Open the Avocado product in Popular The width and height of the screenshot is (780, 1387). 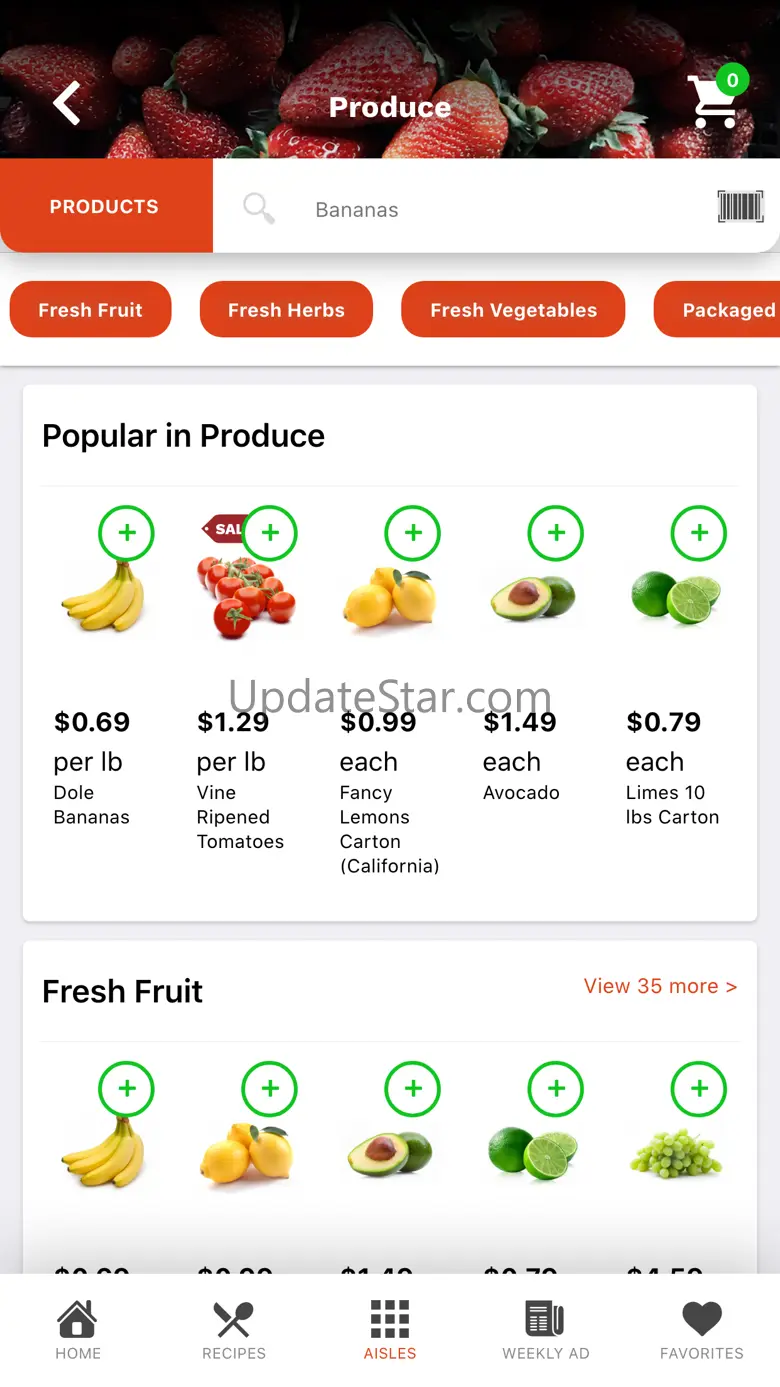(533, 597)
